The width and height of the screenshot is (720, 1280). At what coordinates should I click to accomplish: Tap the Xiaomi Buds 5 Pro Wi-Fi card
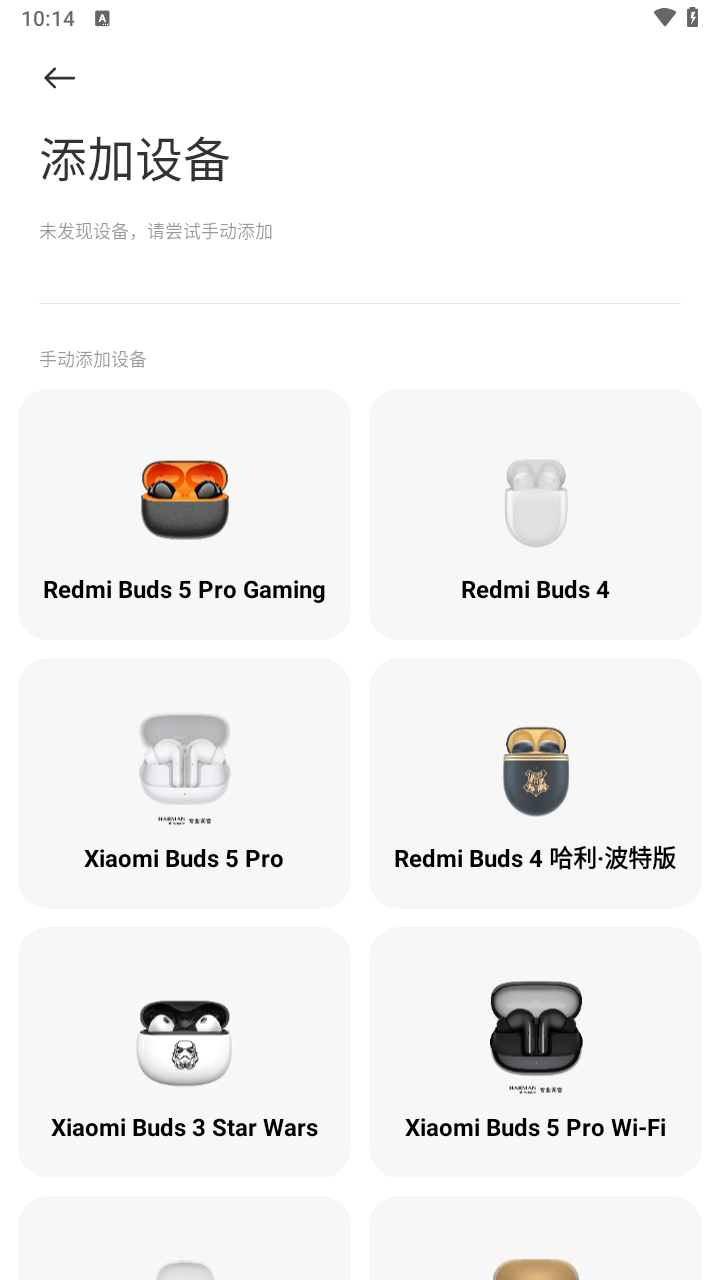[535, 1052]
